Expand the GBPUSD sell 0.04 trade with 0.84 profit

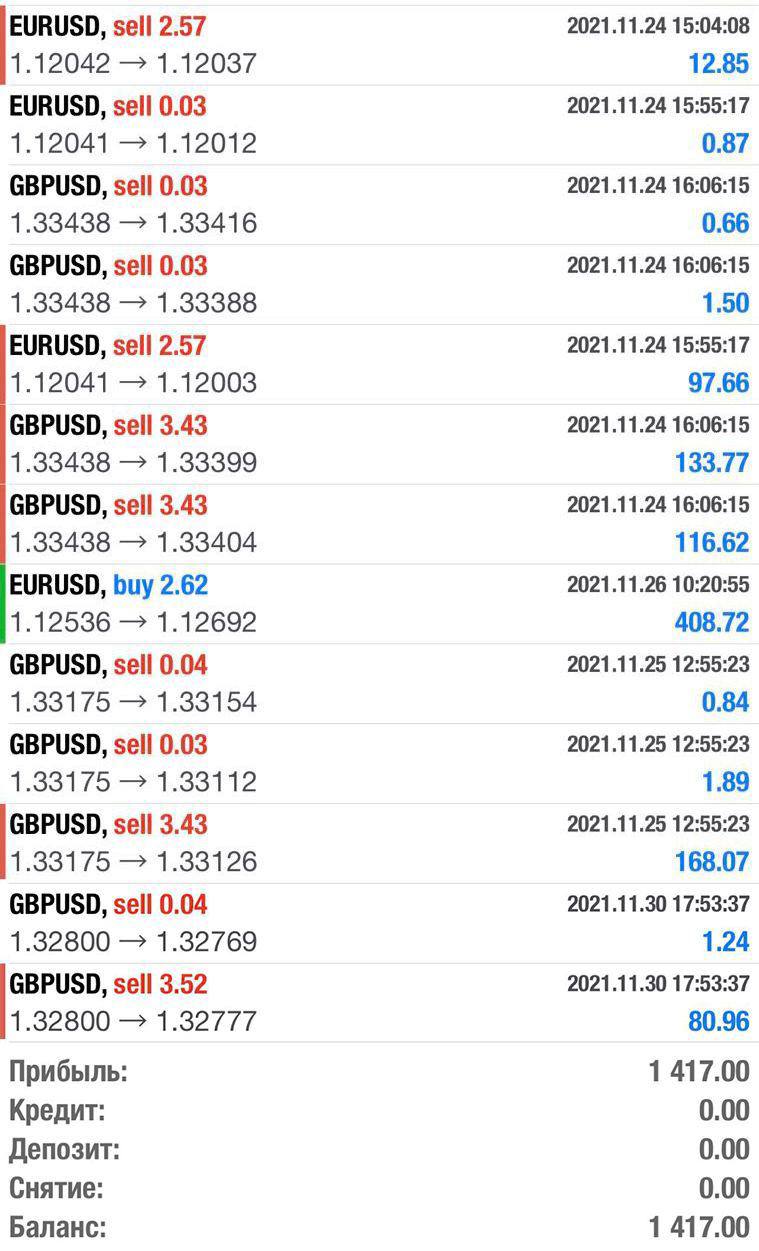point(379,685)
